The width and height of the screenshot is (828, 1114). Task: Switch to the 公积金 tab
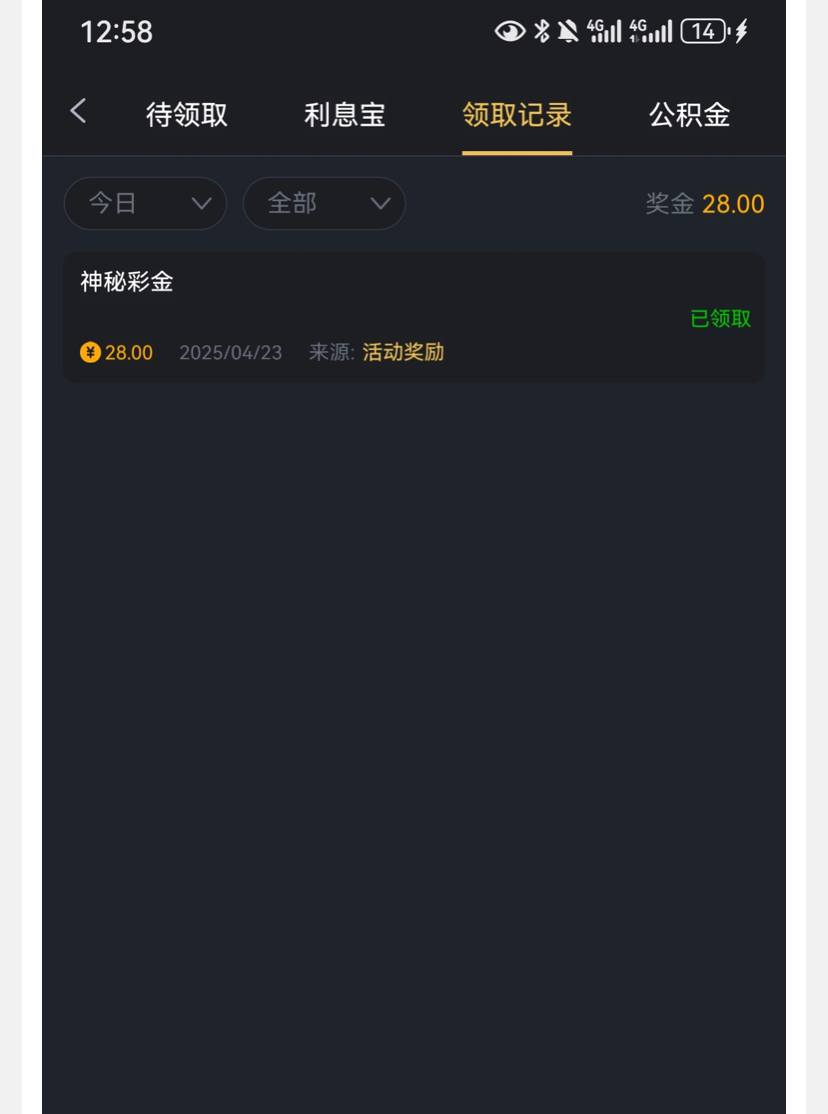pyautogui.click(x=689, y=115)
